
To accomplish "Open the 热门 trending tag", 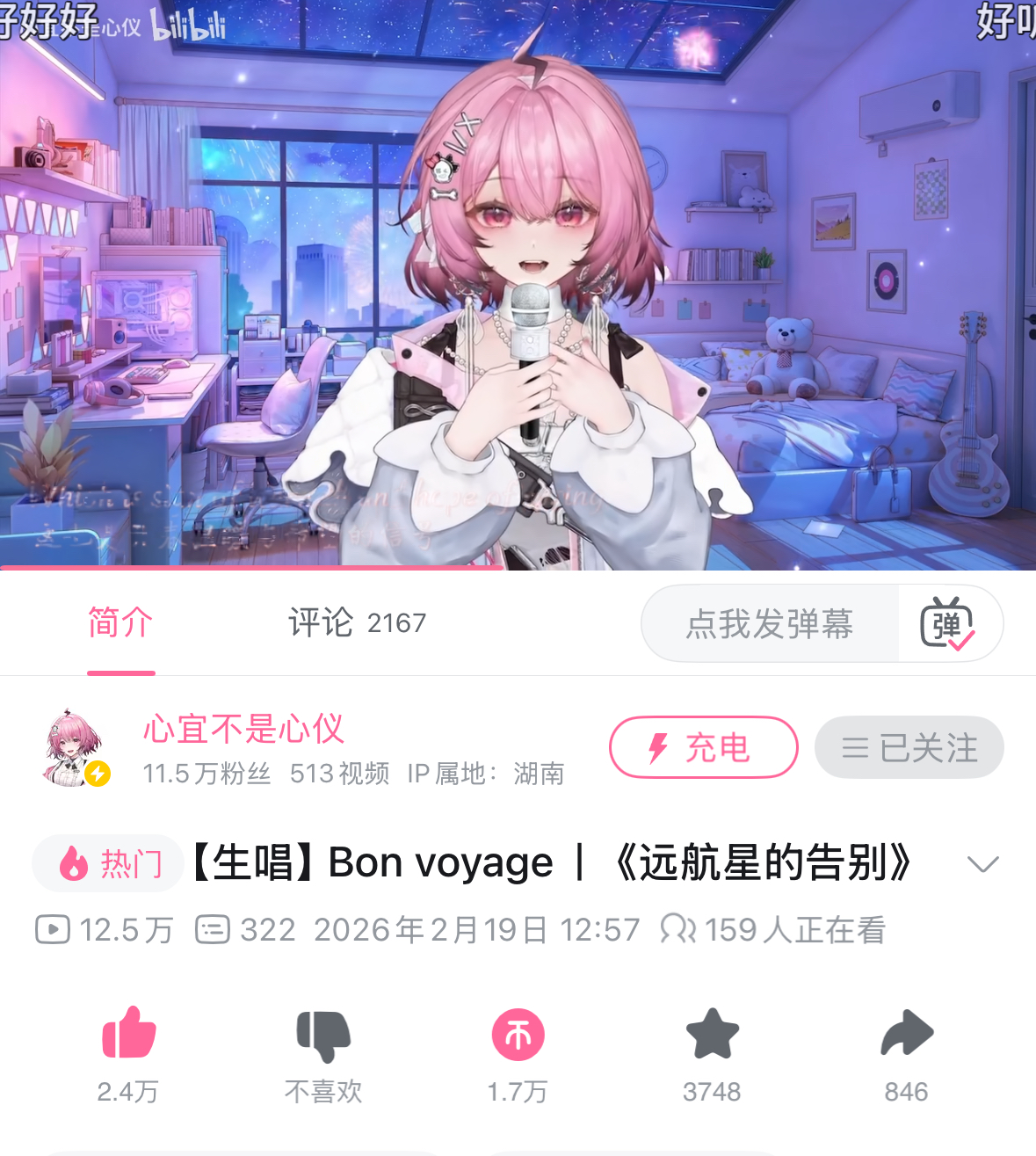I will (x=110, y=864).
